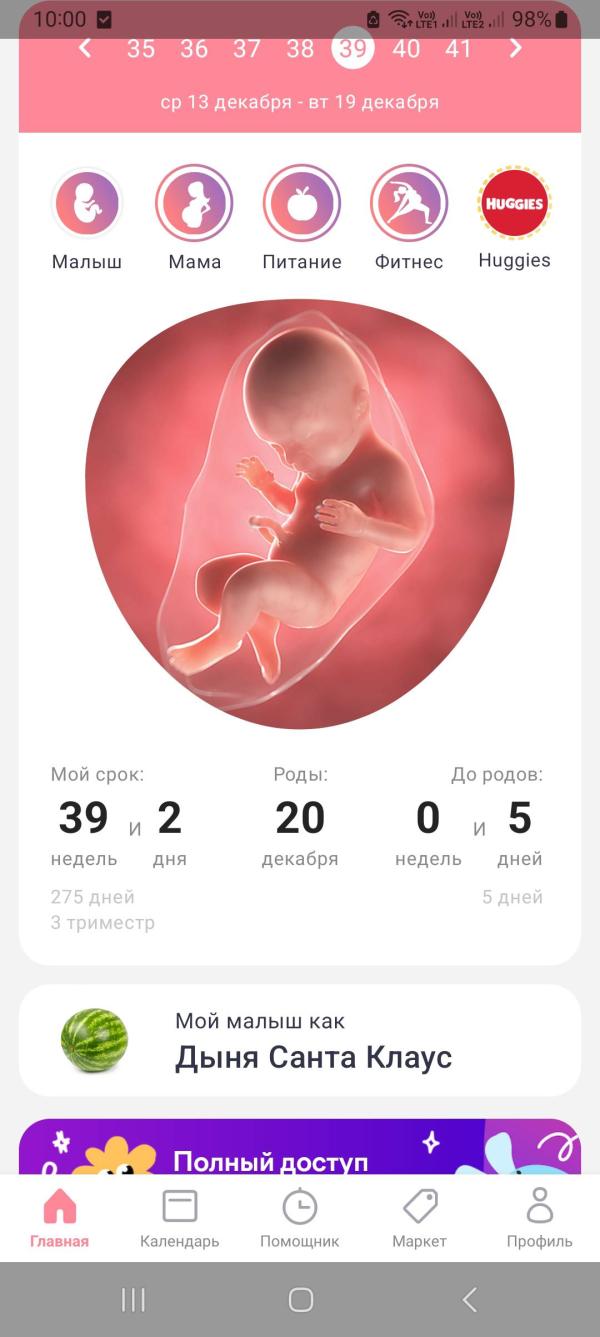Screen dimensions: 600x1337
Task: Tap the system back button
Action: tap(469, 1299)
